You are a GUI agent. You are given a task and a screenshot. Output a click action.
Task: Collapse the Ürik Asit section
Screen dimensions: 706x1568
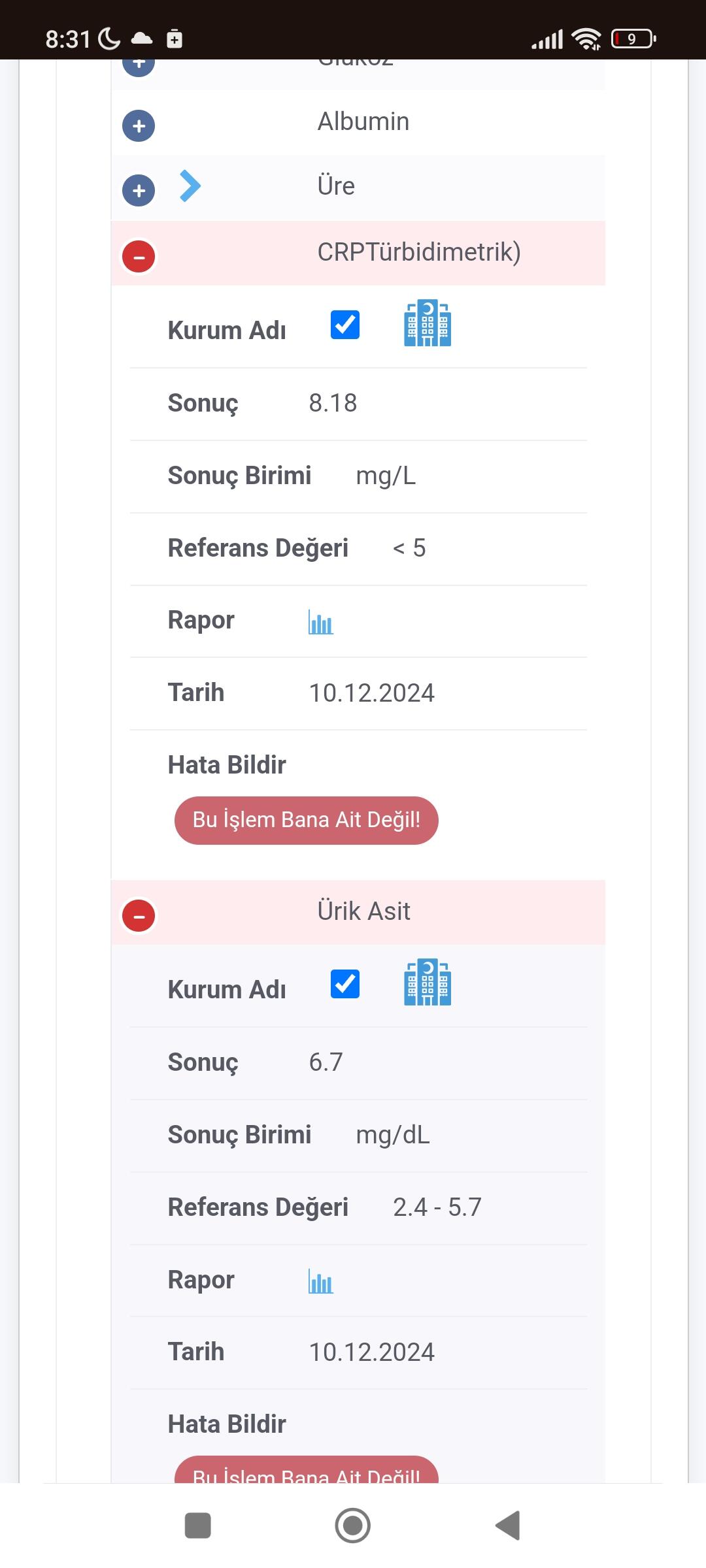(139, 916)
